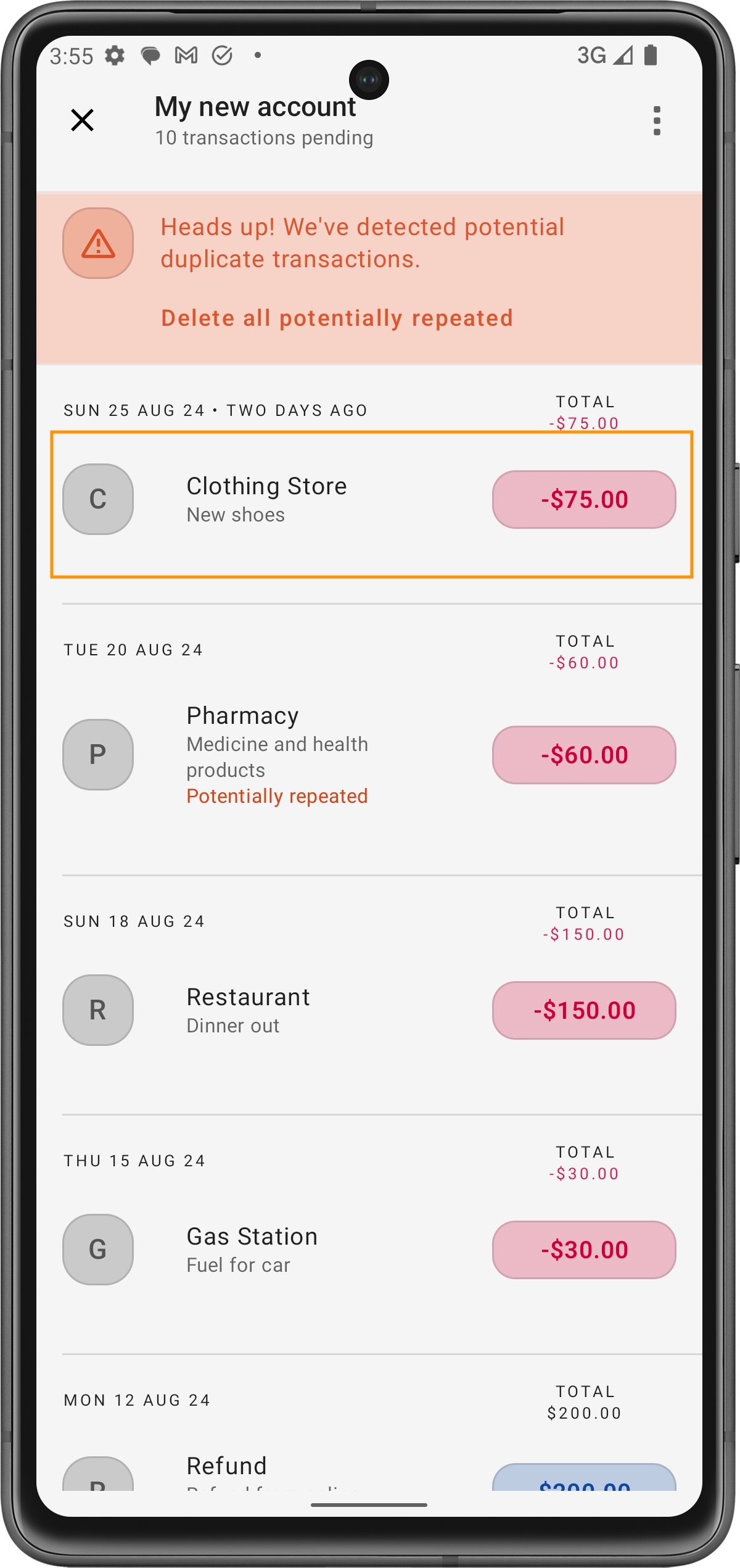Tap Delete all potentially repeated
Image resolution: width=740 pixels, height=1568 pixels.
click(x=337, y=318)
